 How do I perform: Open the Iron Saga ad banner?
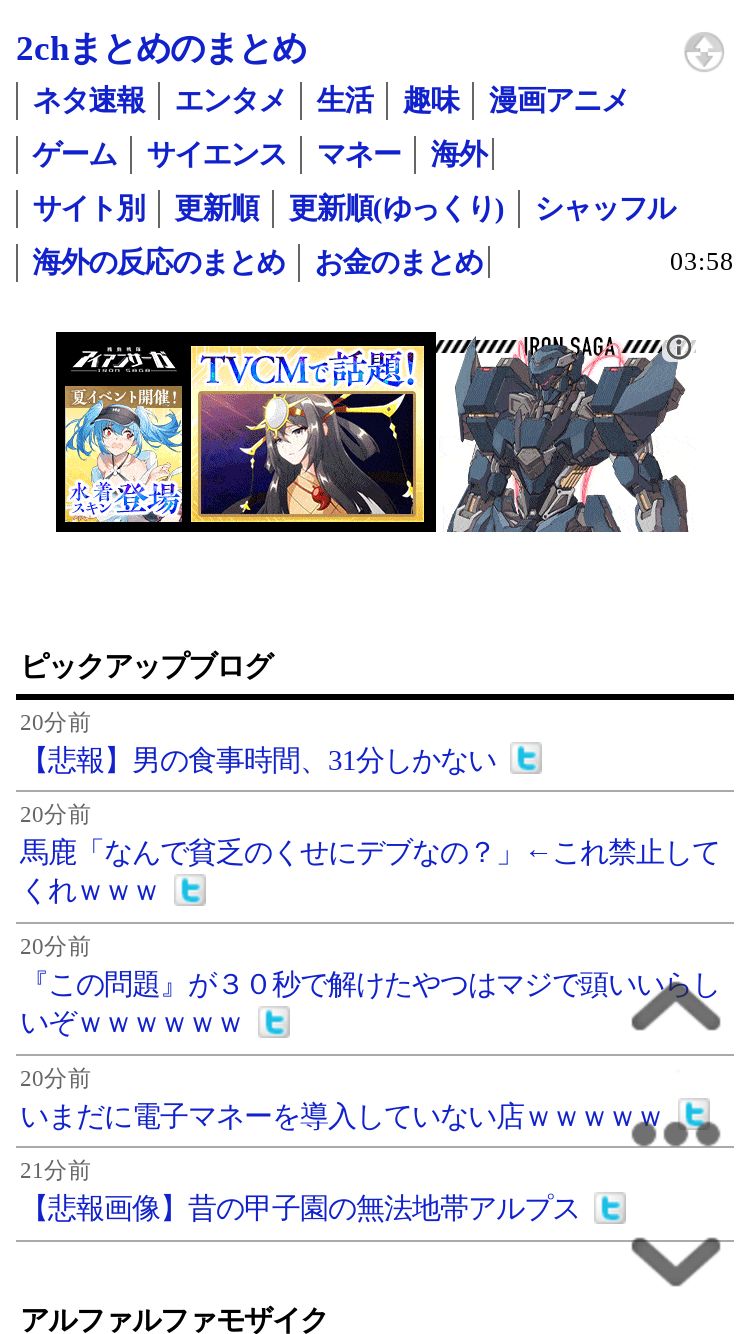375,432
